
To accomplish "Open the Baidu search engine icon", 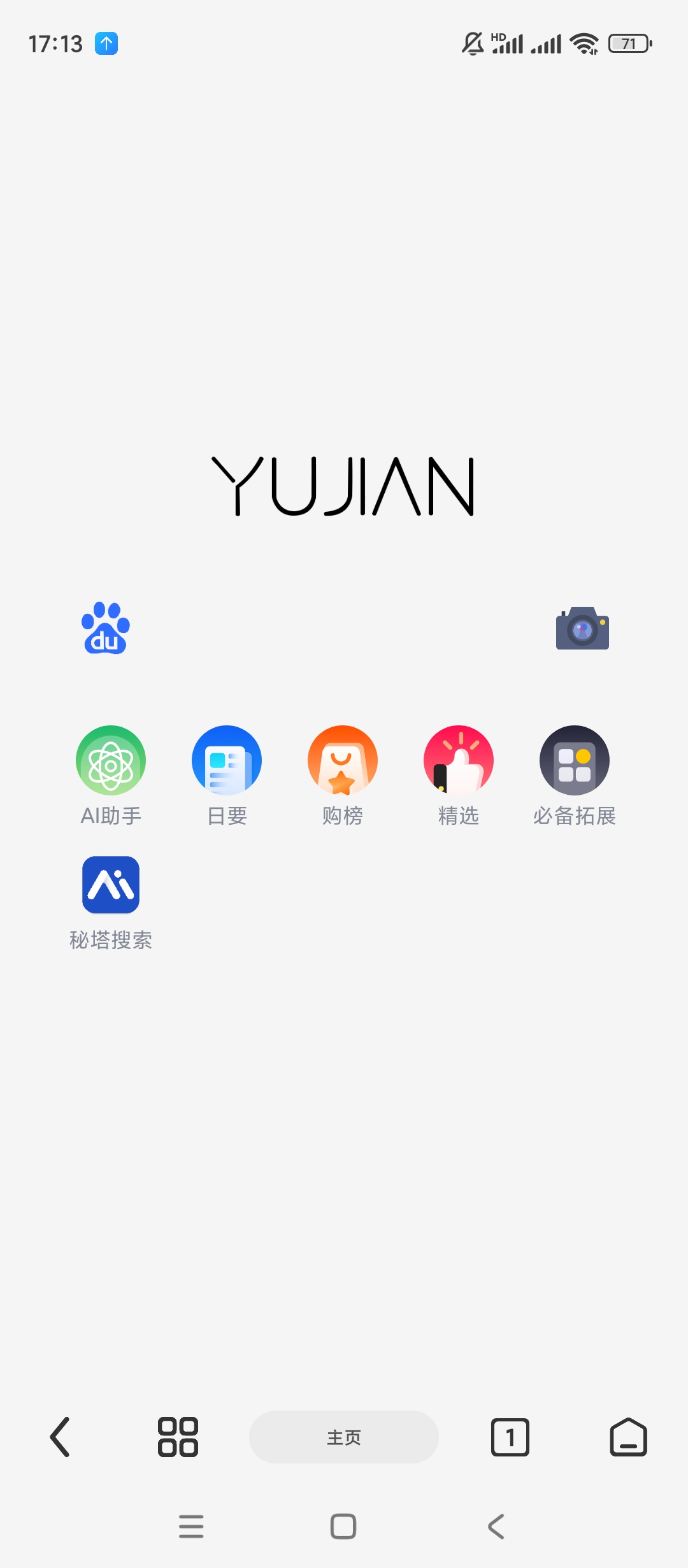I will [106, 628].
